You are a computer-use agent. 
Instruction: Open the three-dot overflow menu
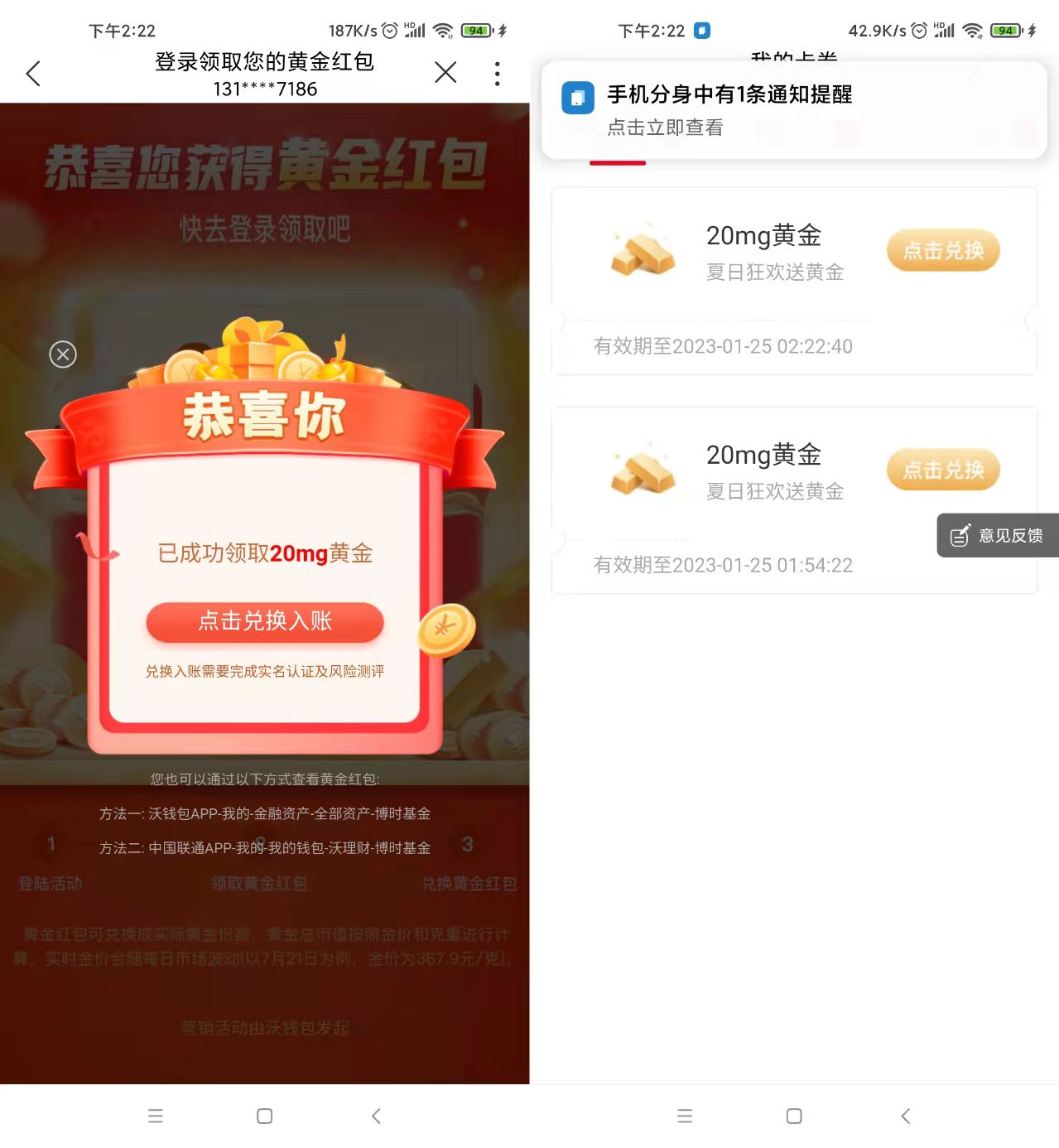pos(497,74)
